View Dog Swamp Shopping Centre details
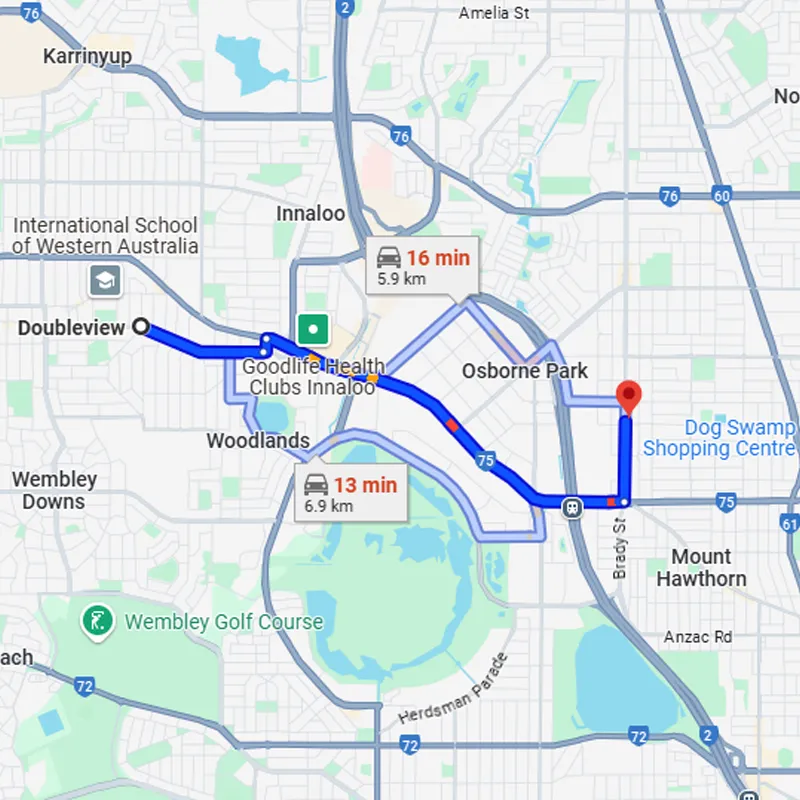This screenshot has height=800, width=800. click(719, 438)
